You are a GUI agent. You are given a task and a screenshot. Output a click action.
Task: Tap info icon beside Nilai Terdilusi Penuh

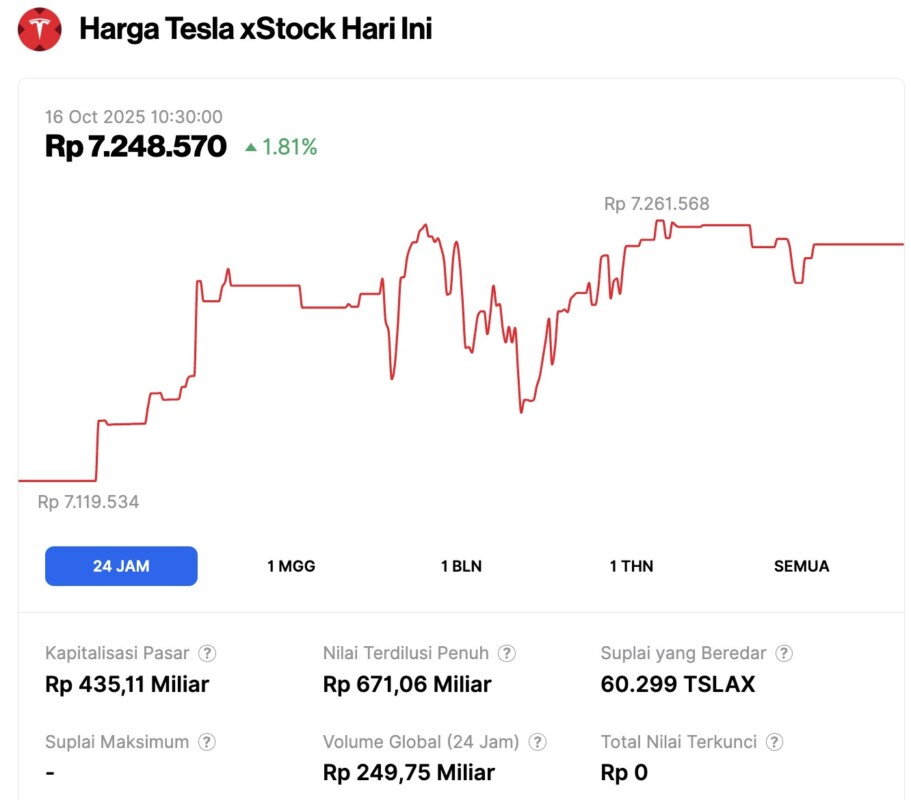507,653
